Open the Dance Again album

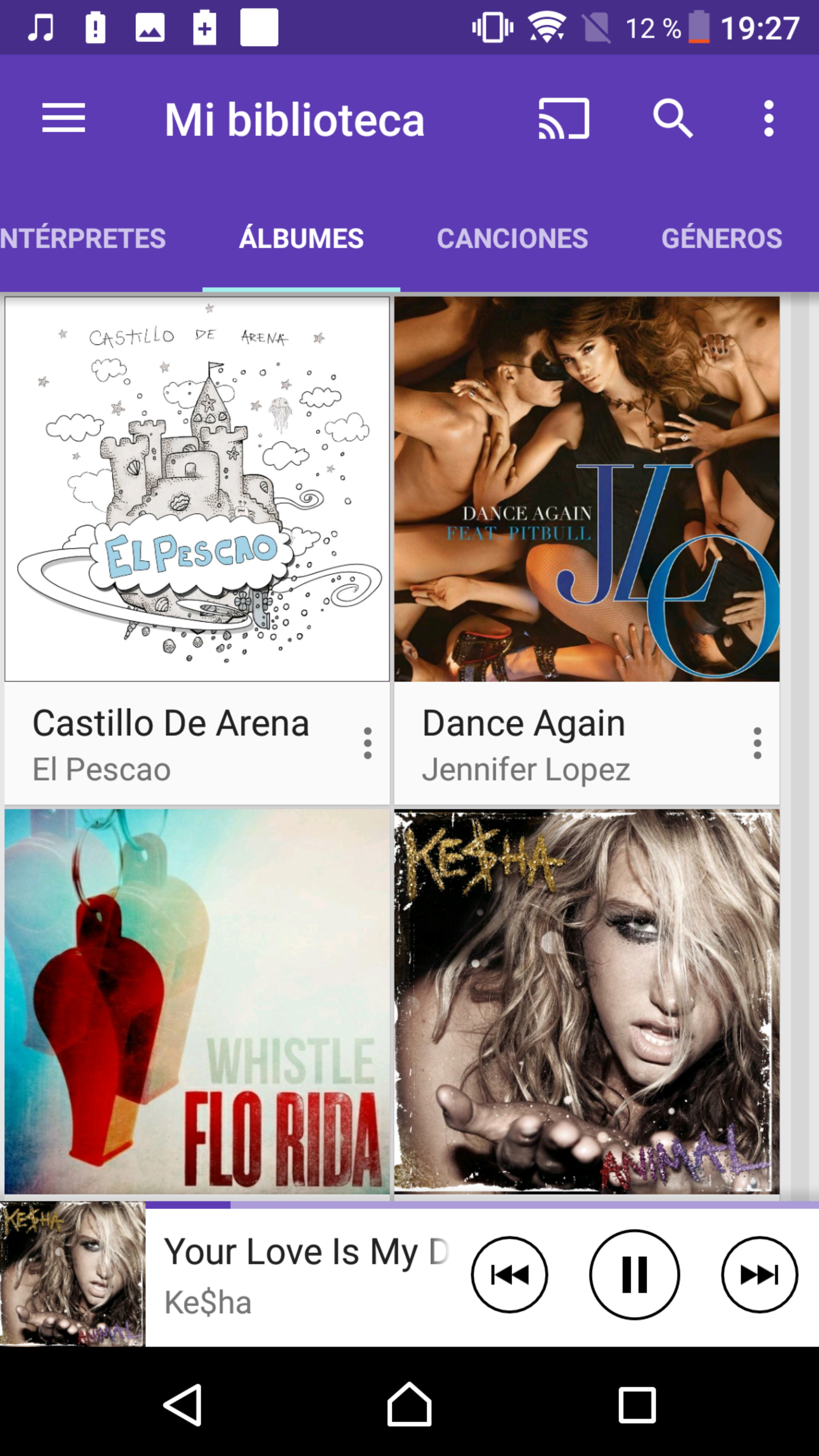(x=587, y=490)
